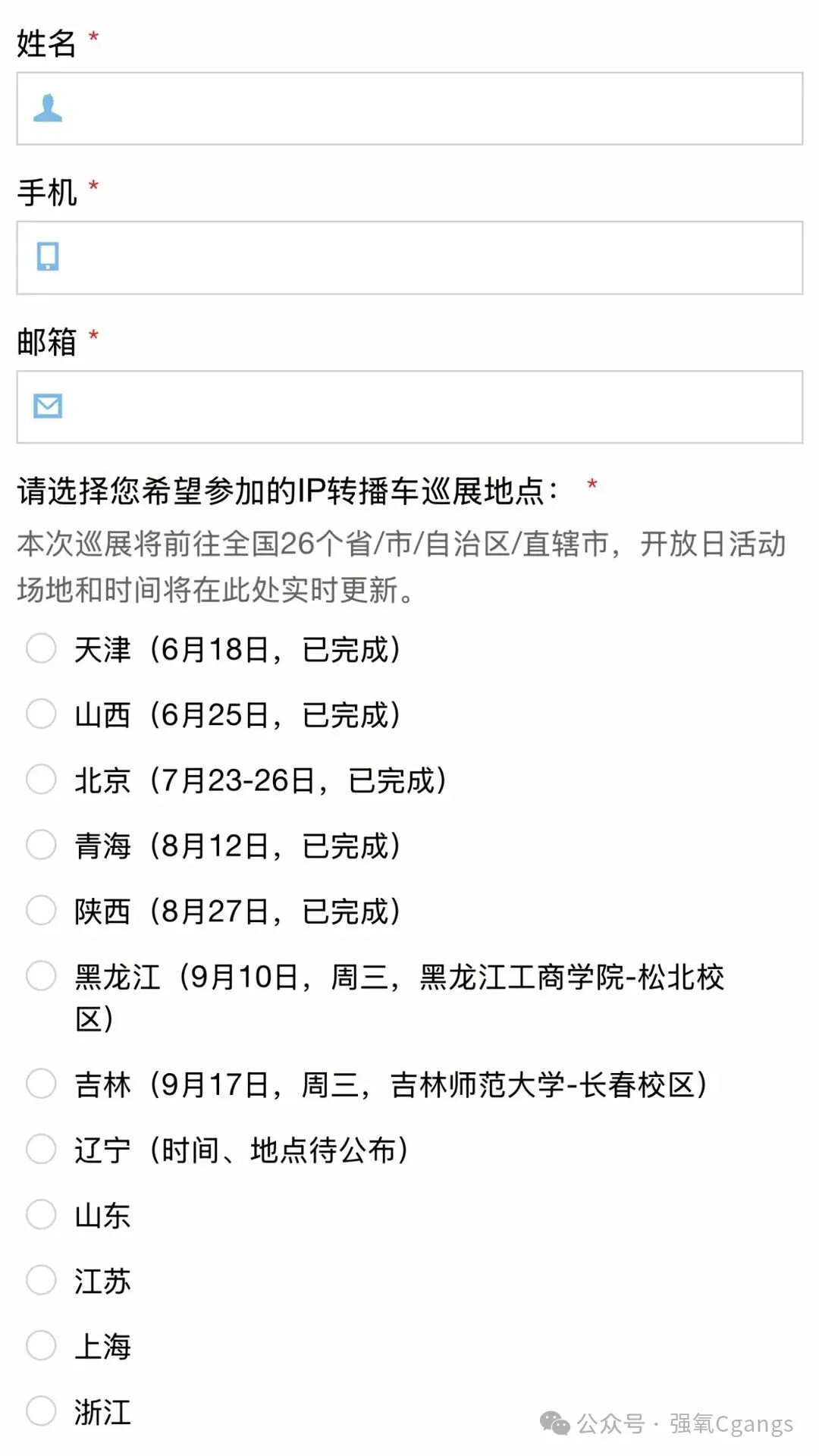Choose 黑龙江 (9月10日) tour stop
The image size is (819, 1456).
pyautogui.click(x=41, y=976)
